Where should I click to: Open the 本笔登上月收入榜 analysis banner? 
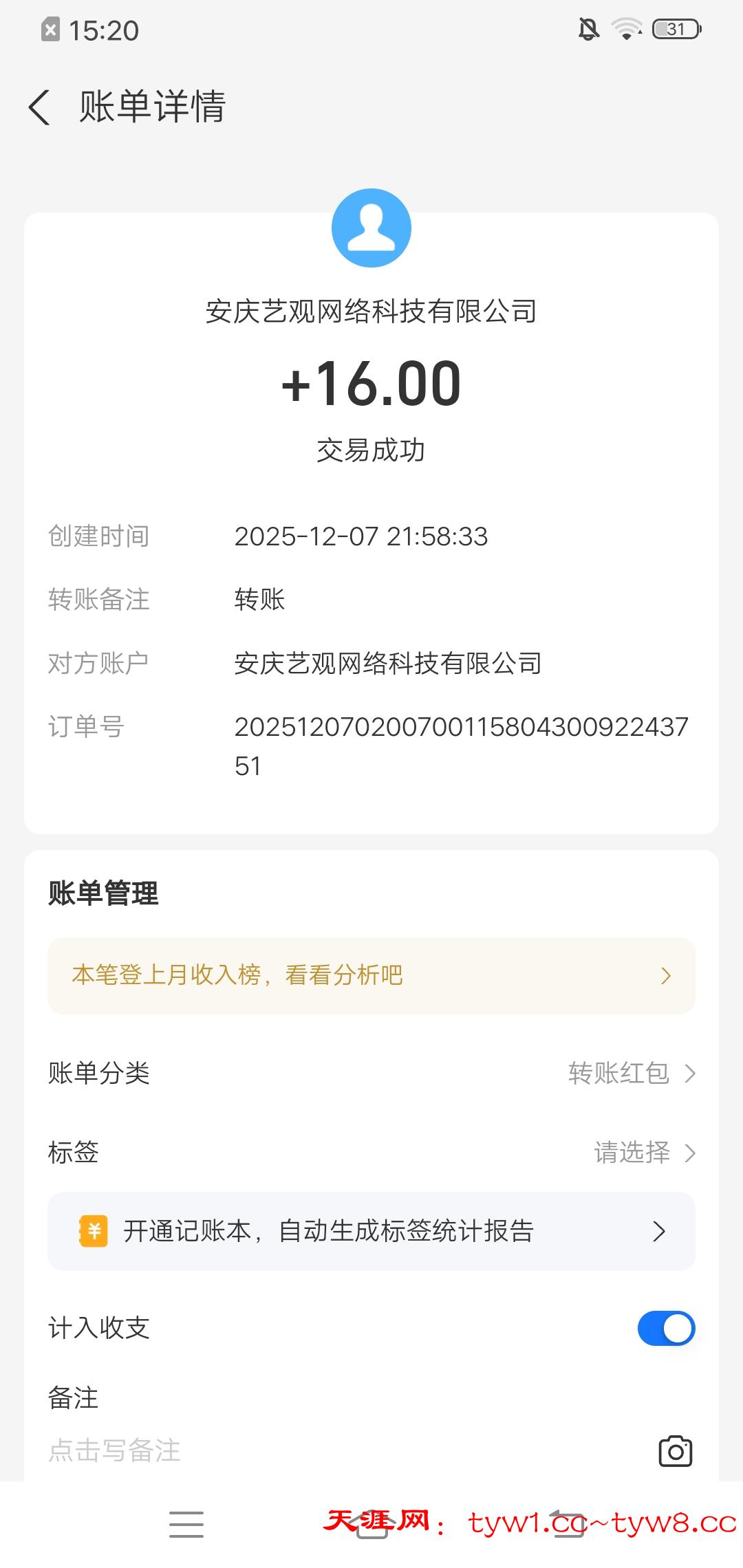[371, 975]
